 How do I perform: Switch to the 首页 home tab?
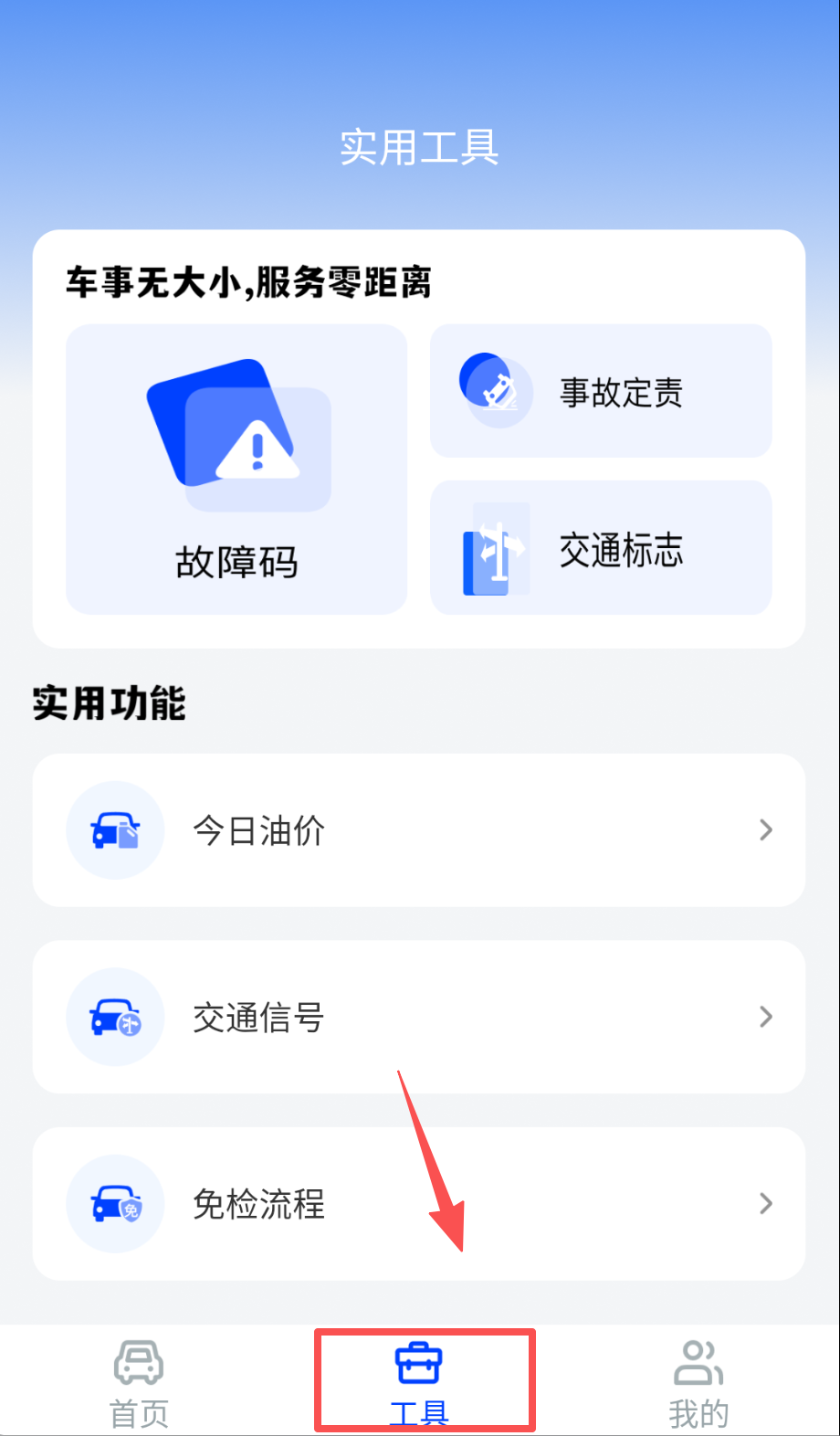tap(139, 1383)
